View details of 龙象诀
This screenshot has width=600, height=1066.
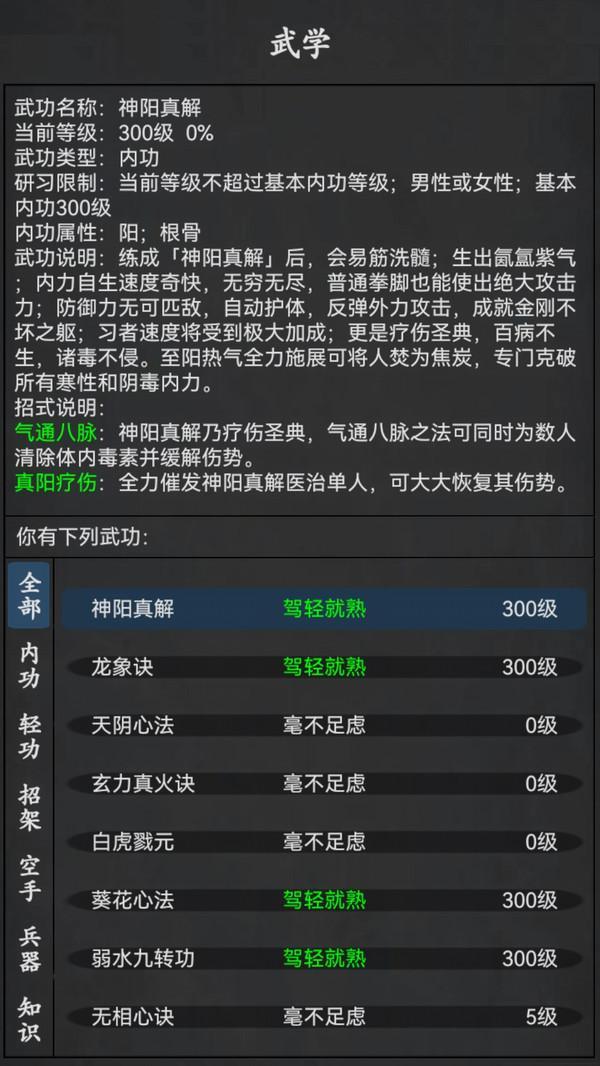(324, 667)
